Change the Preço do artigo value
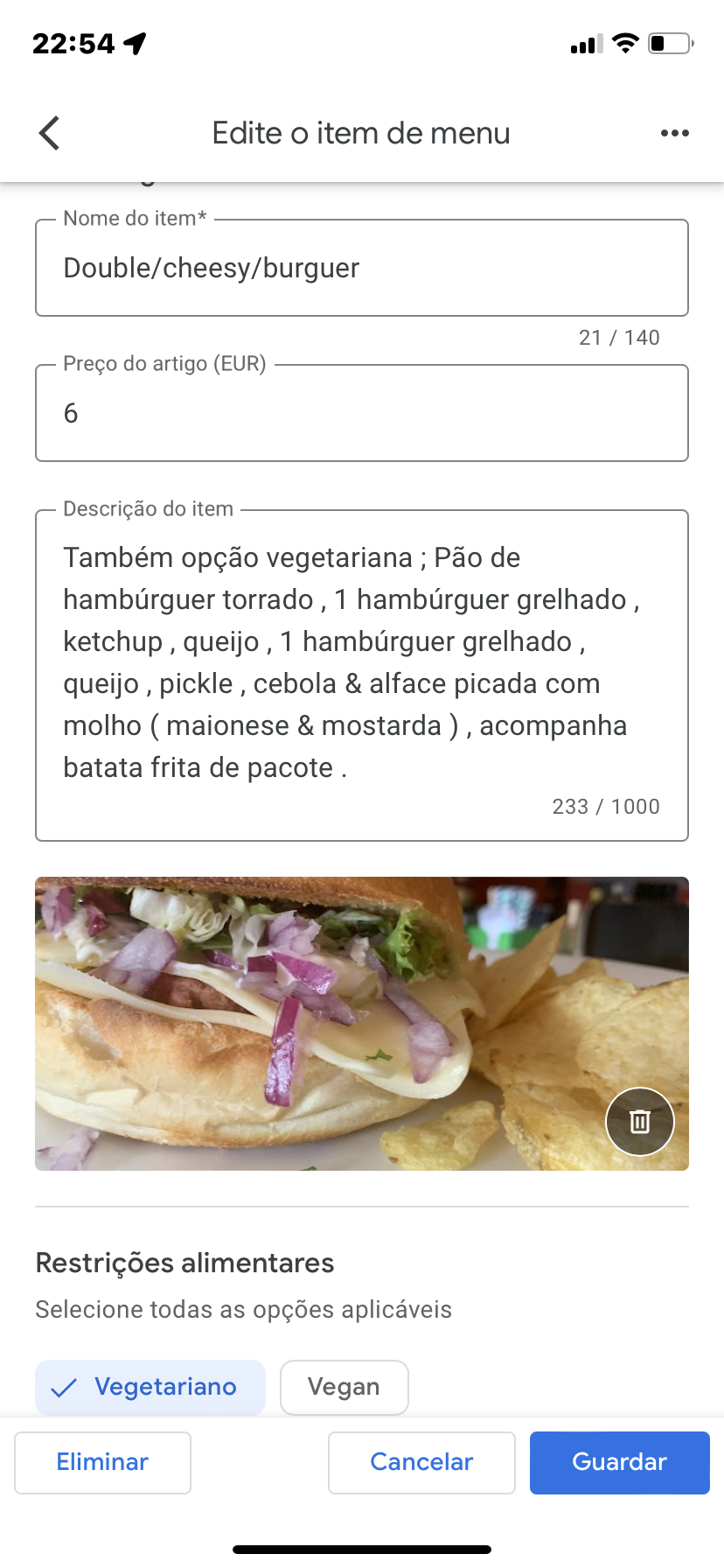This screenshot has height=1568, width=724. pyautogui.click(x=361, y=413)
